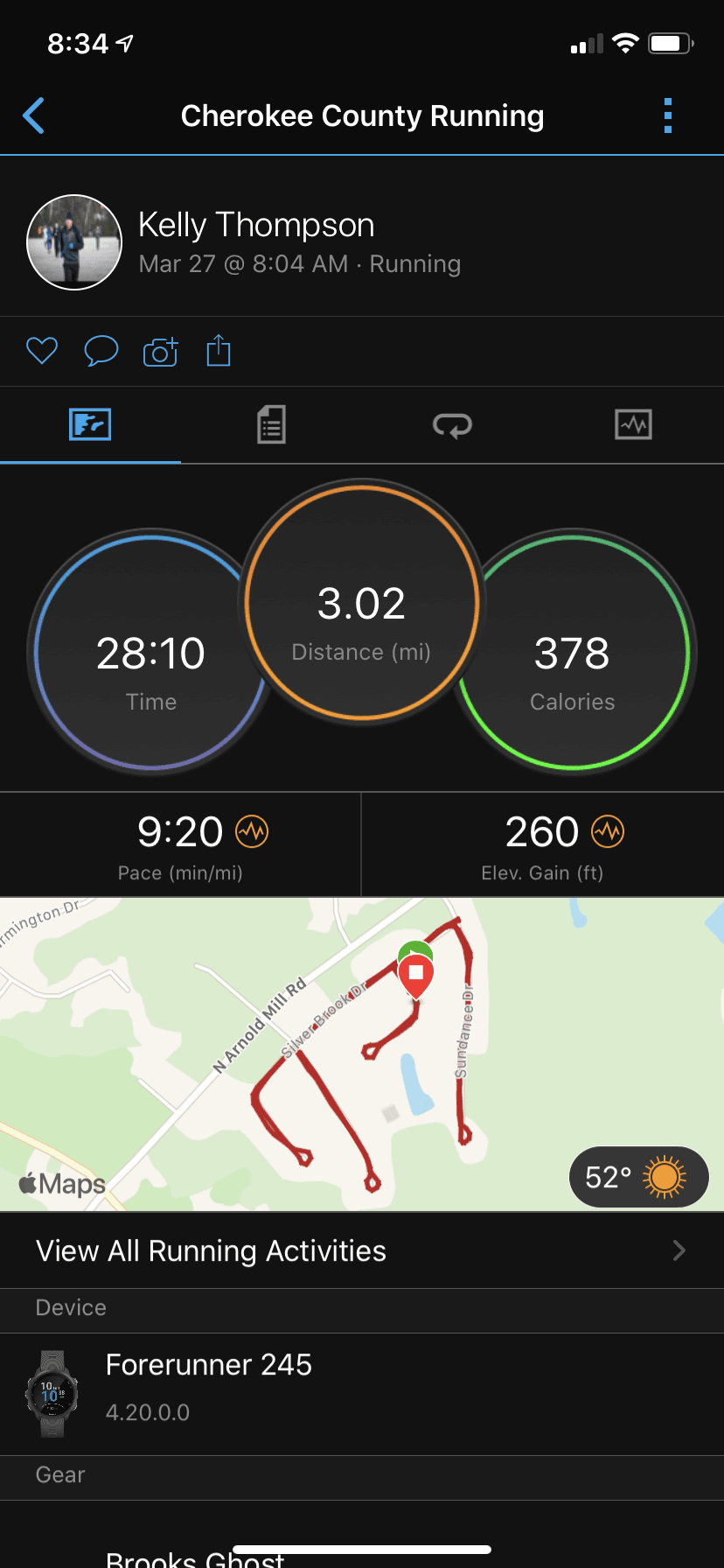The image size is (724, 1568).
Task: Select the overview summary tab
Action: [90, 425]
